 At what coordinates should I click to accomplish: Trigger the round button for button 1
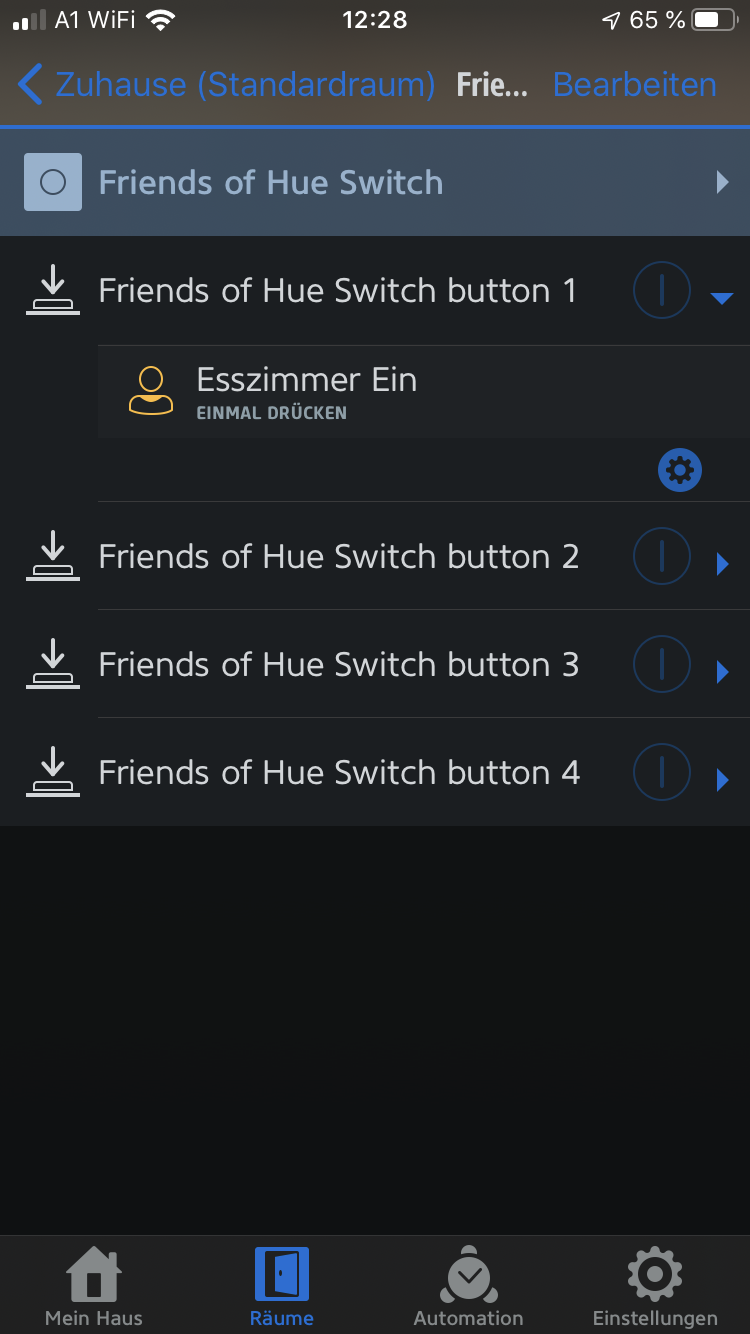(662, 290)
